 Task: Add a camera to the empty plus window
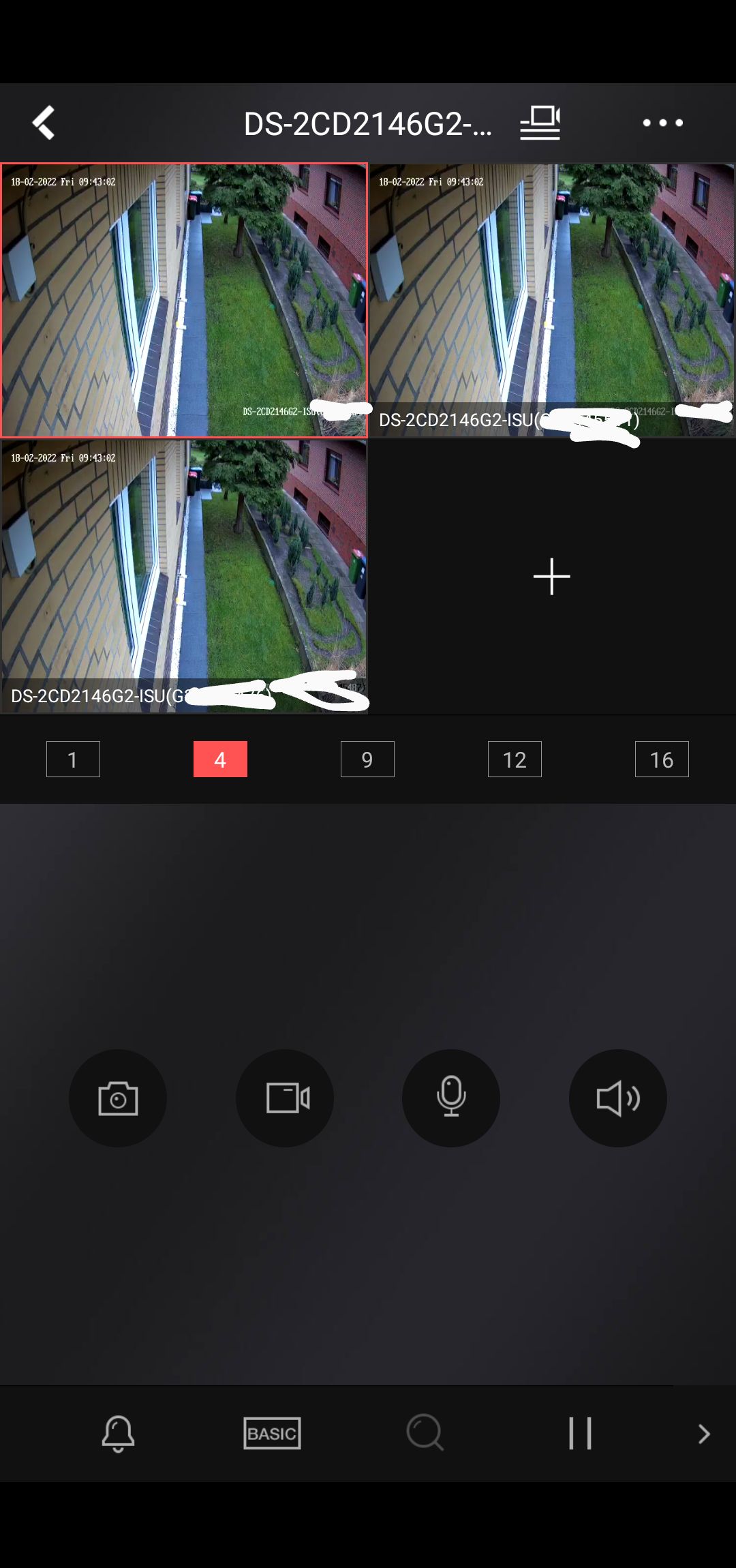point(551,577)
